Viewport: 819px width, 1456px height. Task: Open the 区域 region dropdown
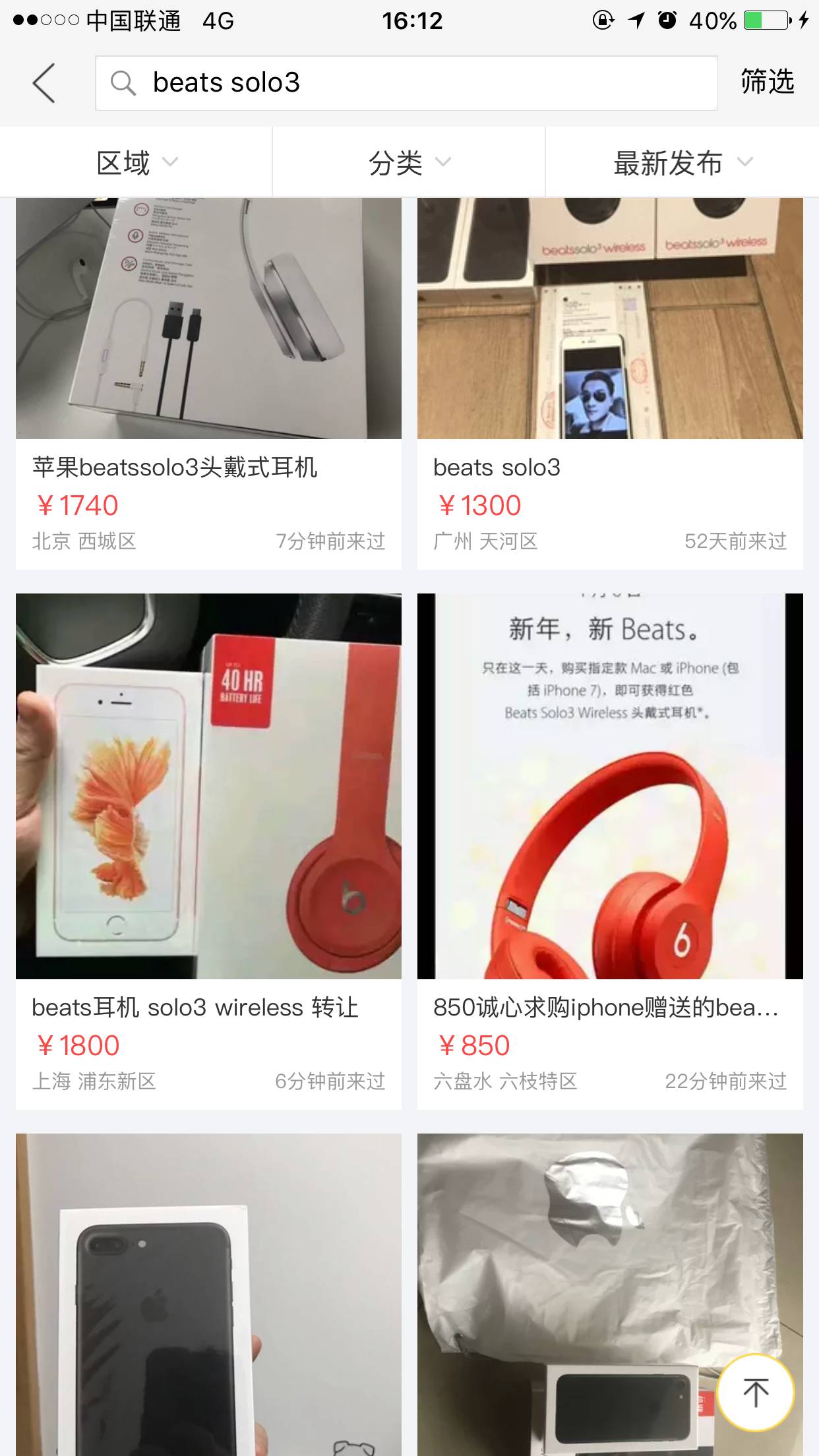coord(135,161)
